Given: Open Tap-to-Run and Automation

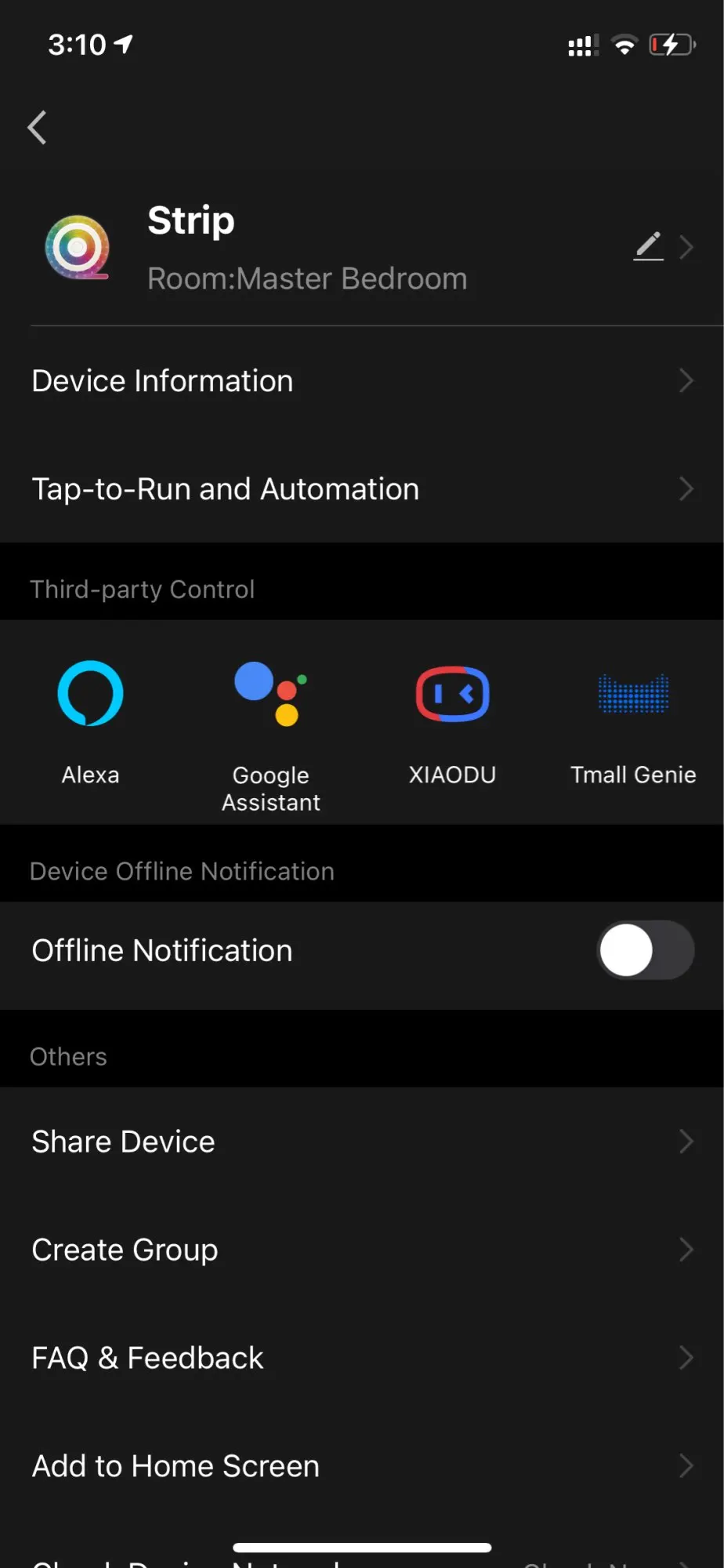Looking at the screenshot, I should (x=362, y=489).
